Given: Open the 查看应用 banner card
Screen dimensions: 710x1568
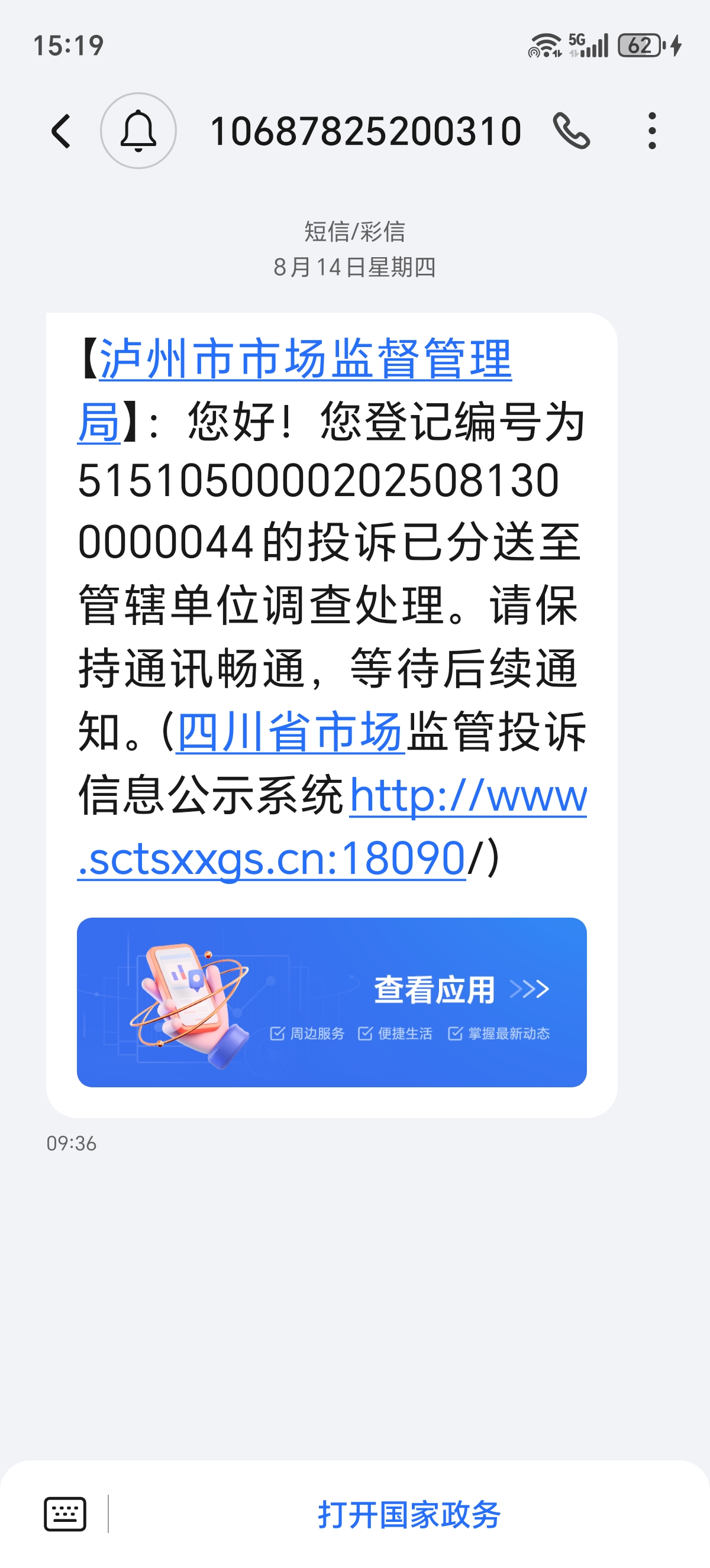Looking at the screenshot, I should click(x=332, y=1002).
